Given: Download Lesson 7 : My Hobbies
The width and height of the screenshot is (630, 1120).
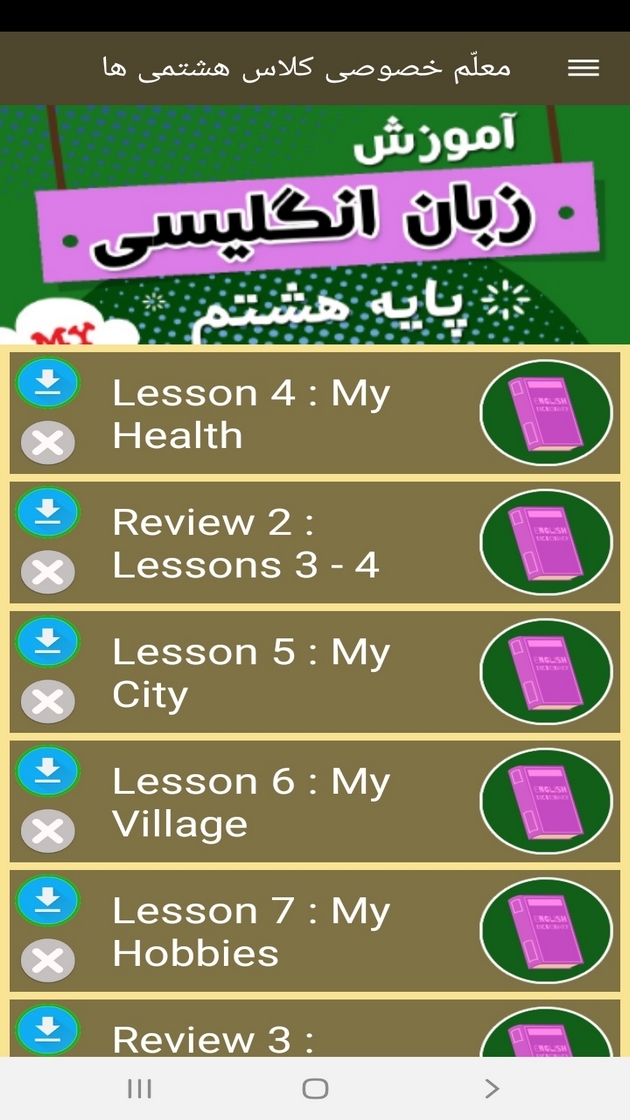Looking at the screenshot, I should 47,902.
